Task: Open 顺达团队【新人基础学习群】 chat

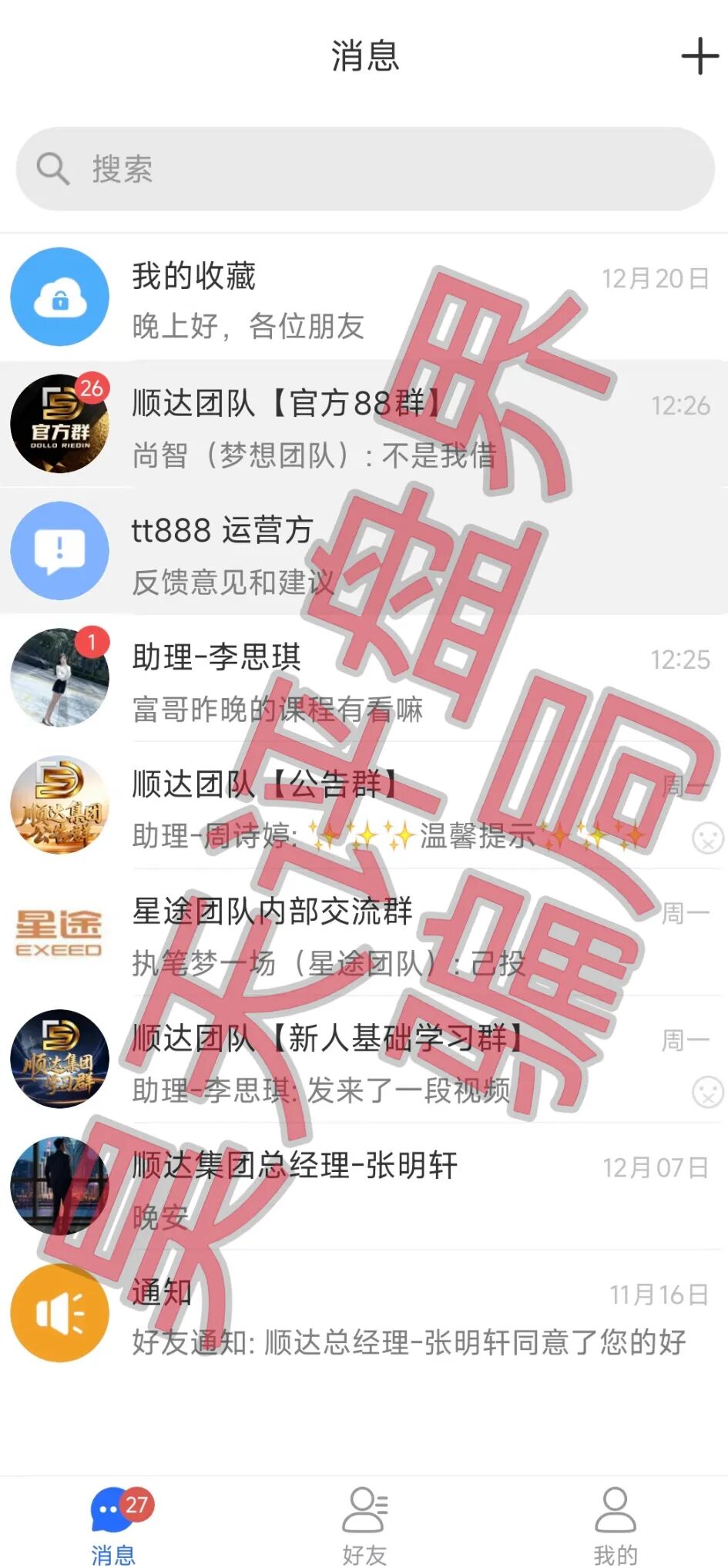Action: point(364,1060)
